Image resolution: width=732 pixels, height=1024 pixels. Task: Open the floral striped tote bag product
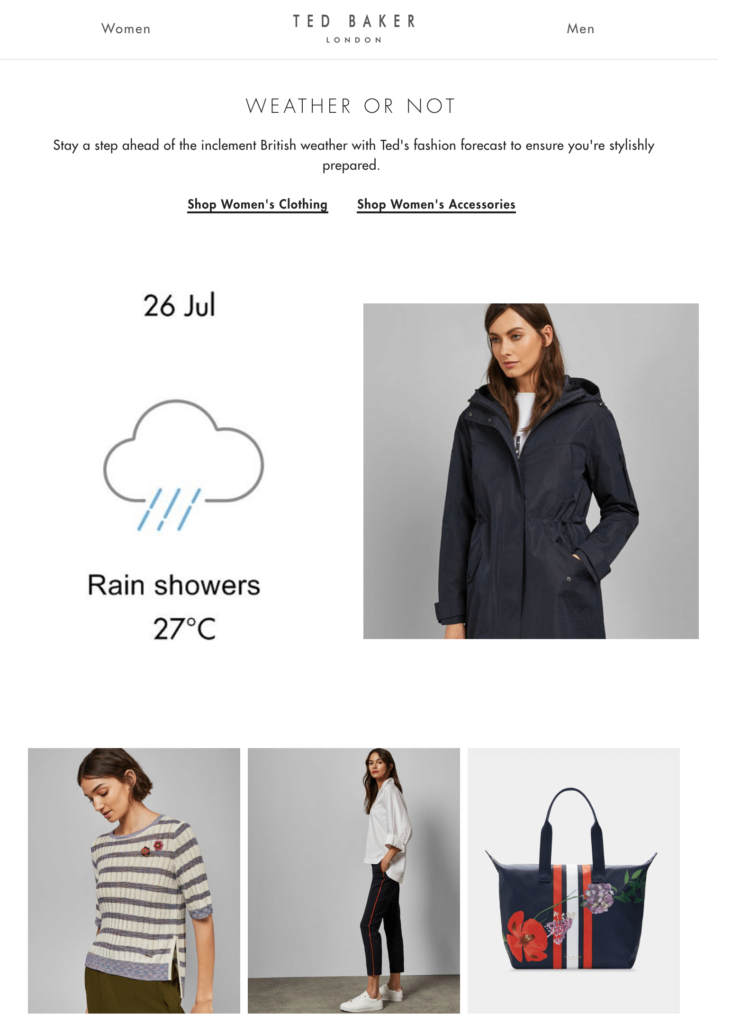click(573, 880)
